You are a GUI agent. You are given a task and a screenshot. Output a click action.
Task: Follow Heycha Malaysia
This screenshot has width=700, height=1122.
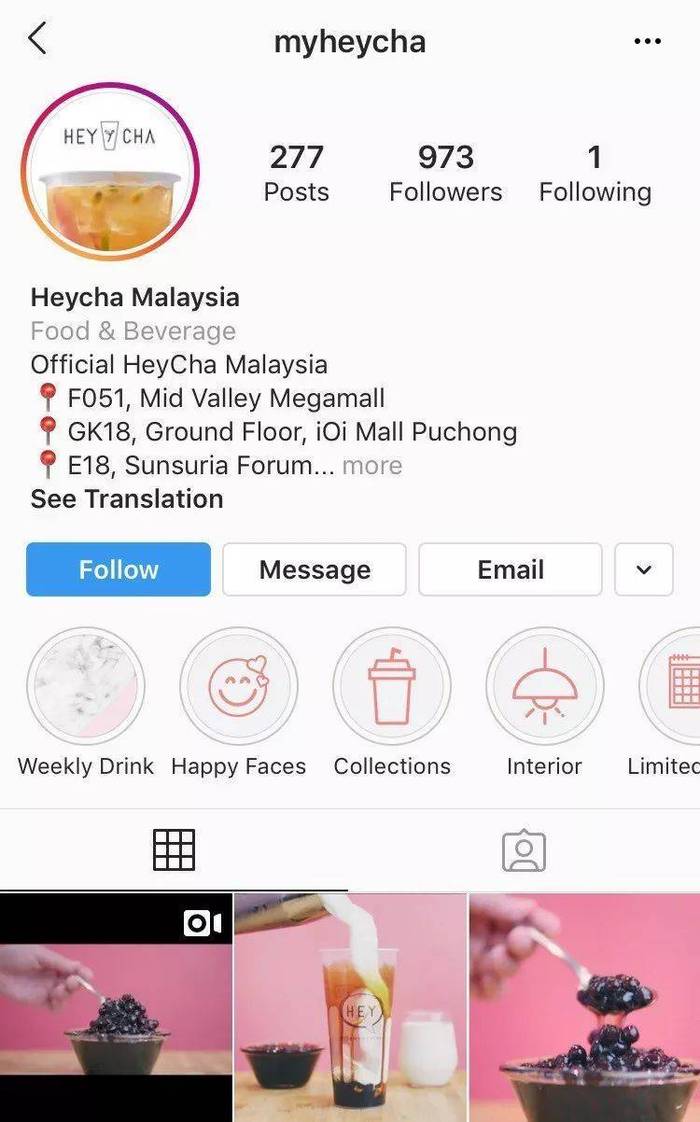pos(118,570)
